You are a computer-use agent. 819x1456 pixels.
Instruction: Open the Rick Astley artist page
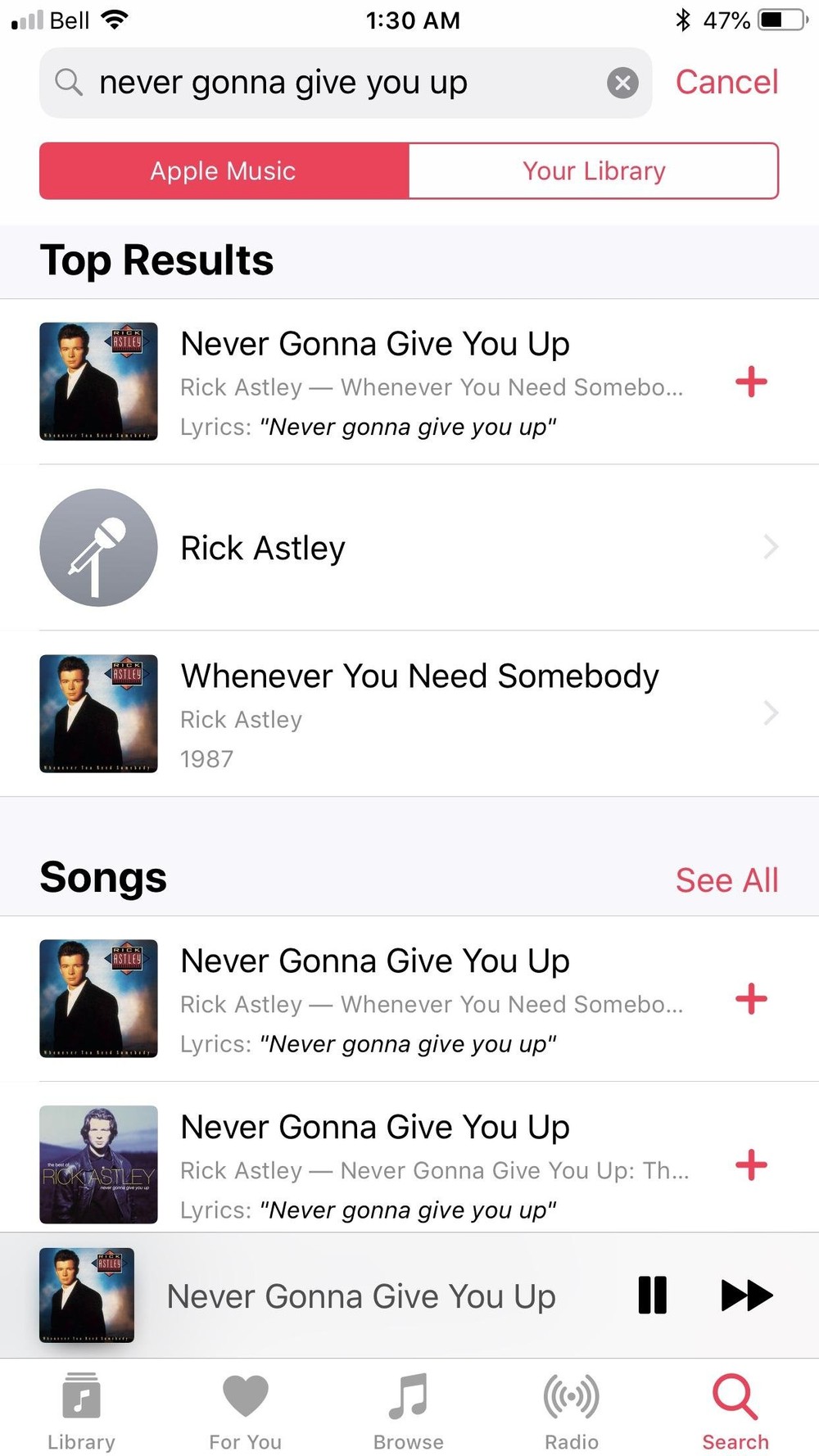409,548
